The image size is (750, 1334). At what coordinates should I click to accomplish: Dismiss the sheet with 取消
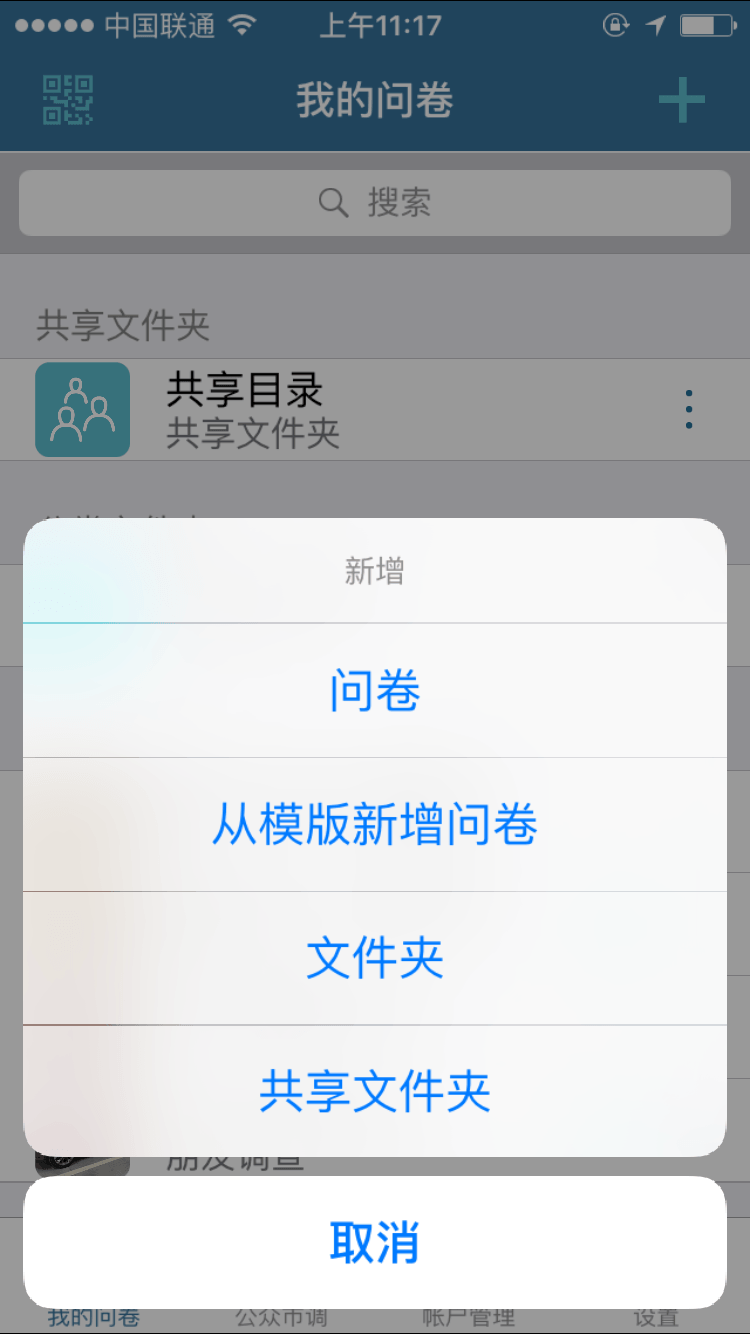(375, 1242)
